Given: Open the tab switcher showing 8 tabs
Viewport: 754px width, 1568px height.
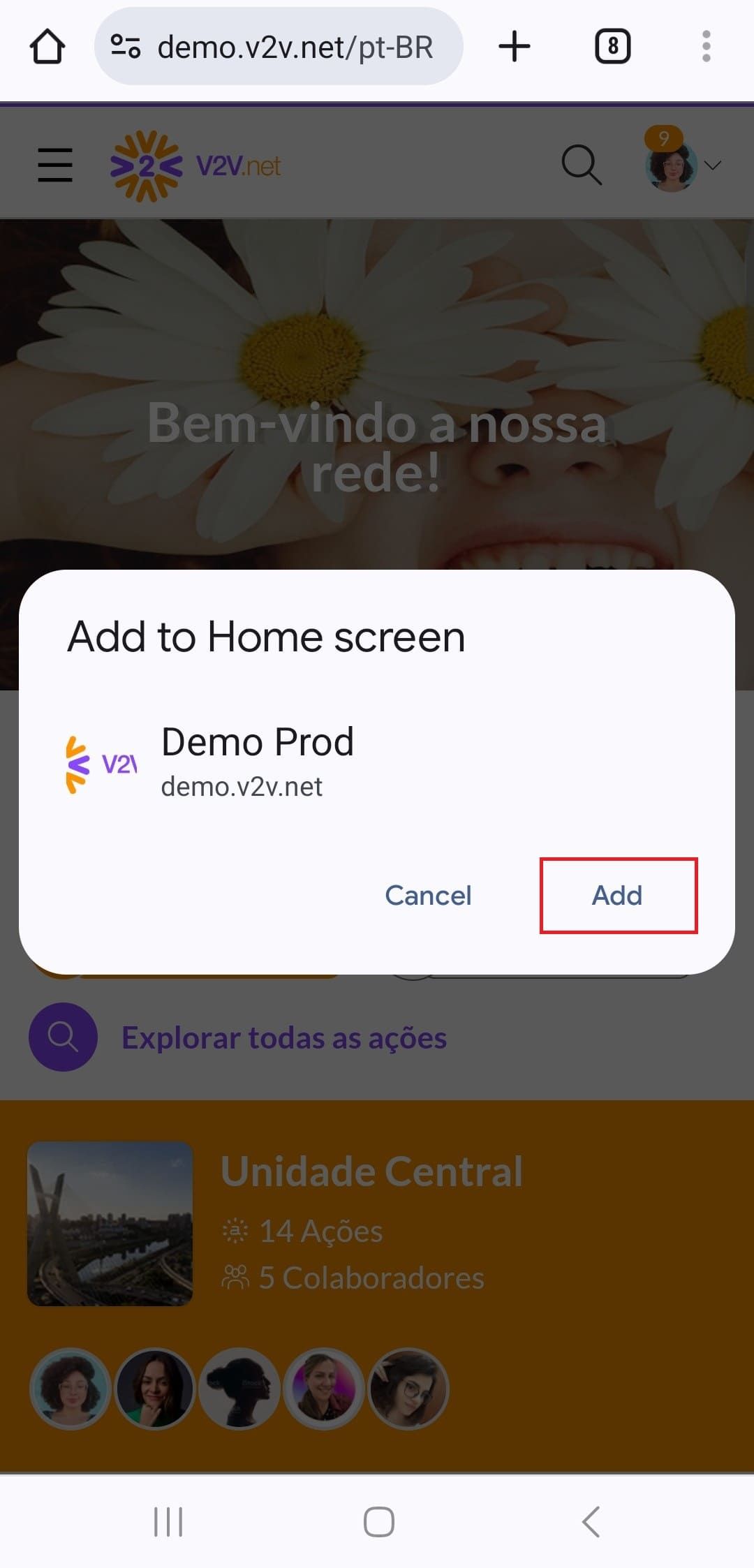Looking at the screenshot, I should click(612, 47).
